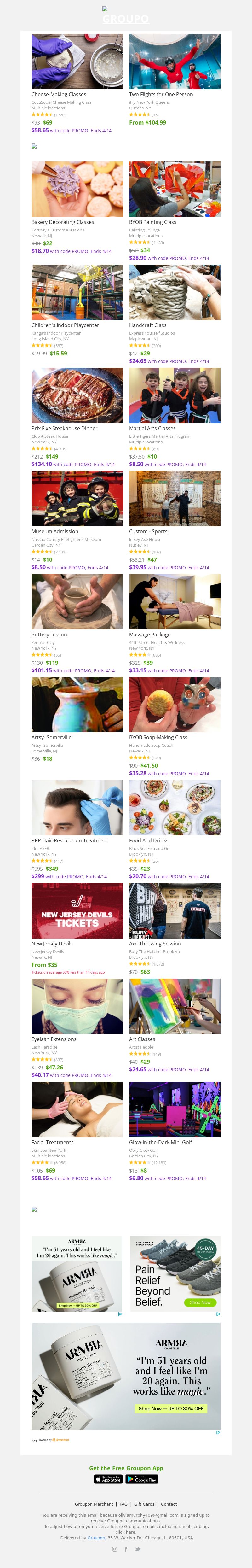The width and height of the screenshot is (252, 1568).
Task: Open the Pottery Lesson deal
Action: coord(77,601)
